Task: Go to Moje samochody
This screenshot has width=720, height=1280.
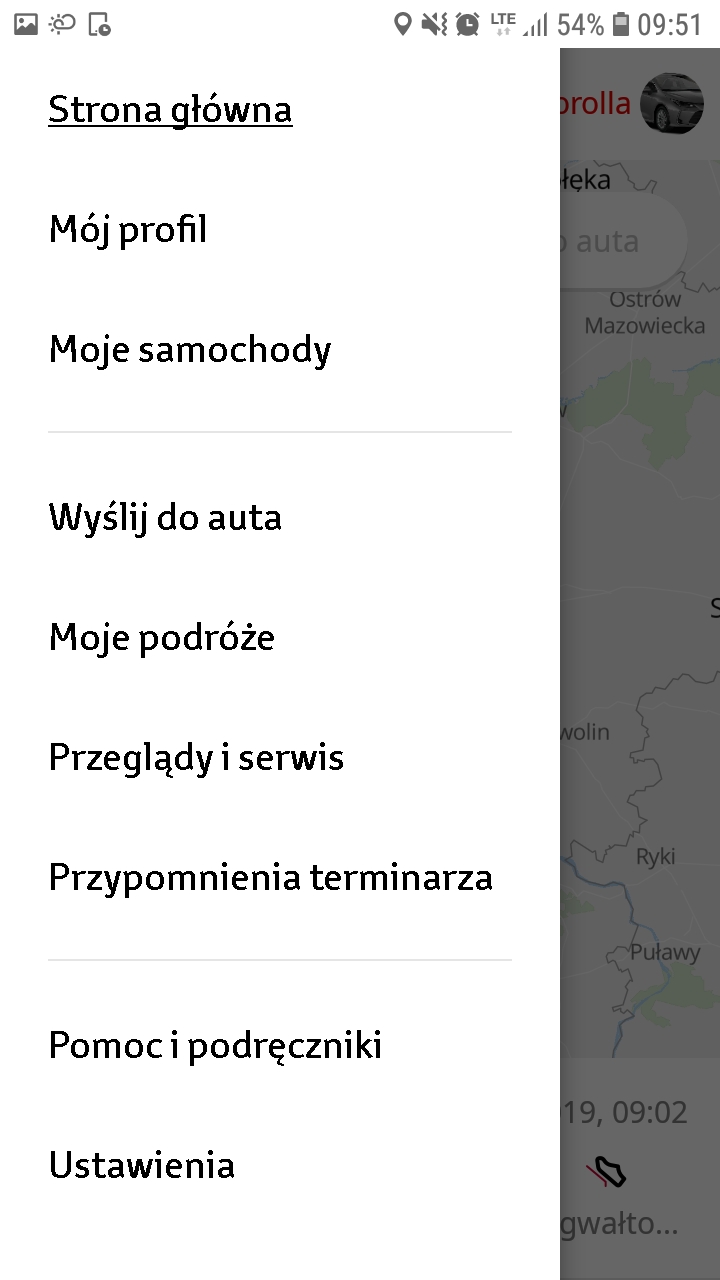Action: coord(190,349)
